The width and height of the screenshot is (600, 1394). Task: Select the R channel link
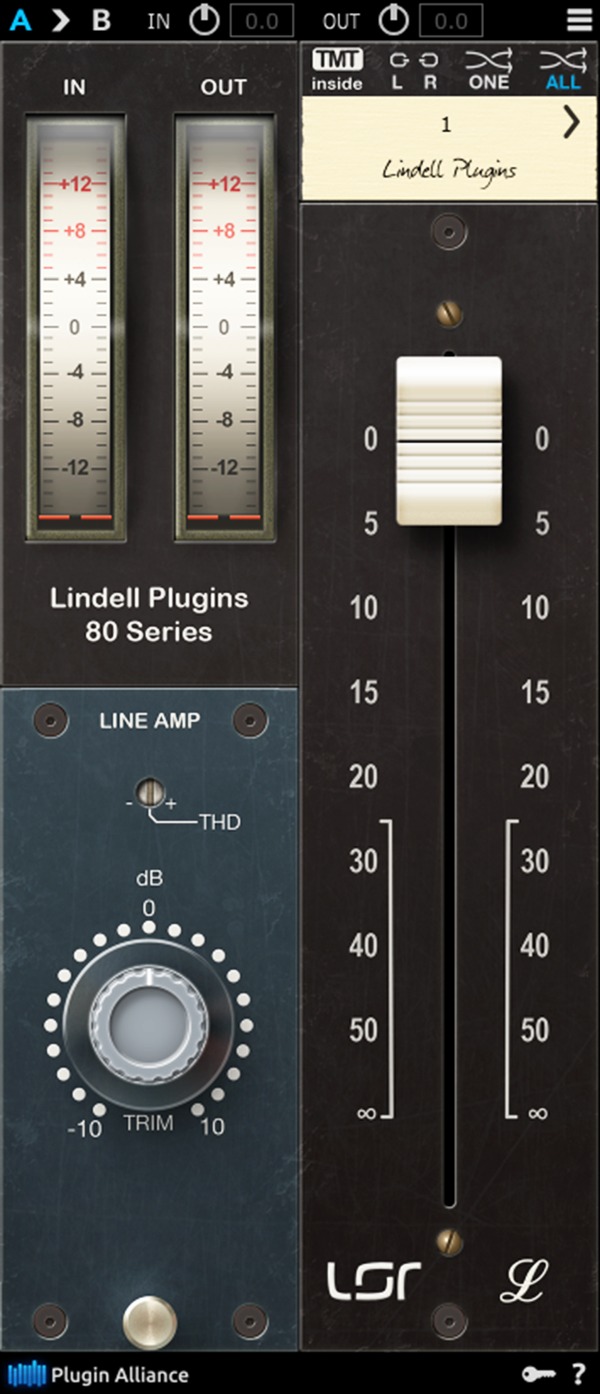coord(430,70)
